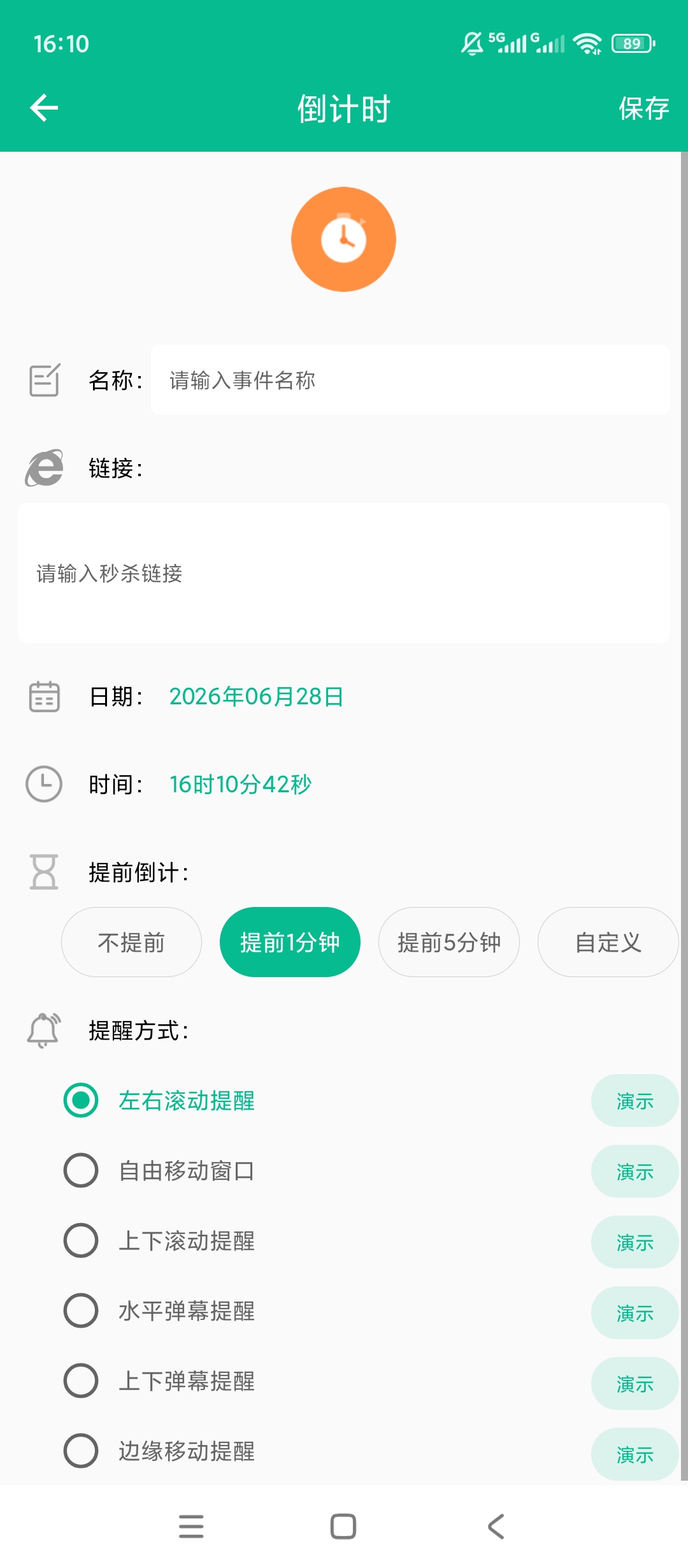Select 上下弹幕提醒 reminder mode
Image resolution: width=688 pixels, height=1568 pixels.
pos(159,1381)
